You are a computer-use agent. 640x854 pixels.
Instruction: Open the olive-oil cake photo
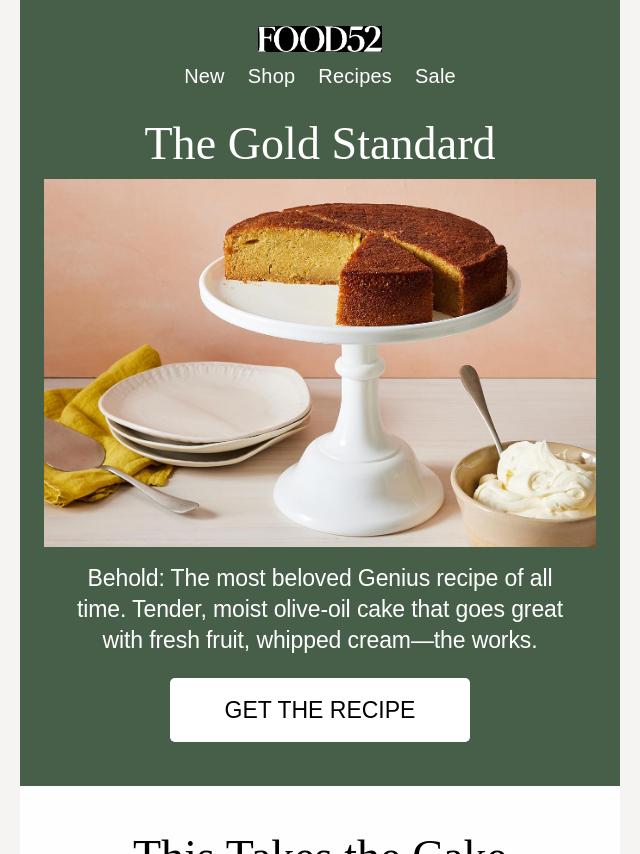coord(320,362)
